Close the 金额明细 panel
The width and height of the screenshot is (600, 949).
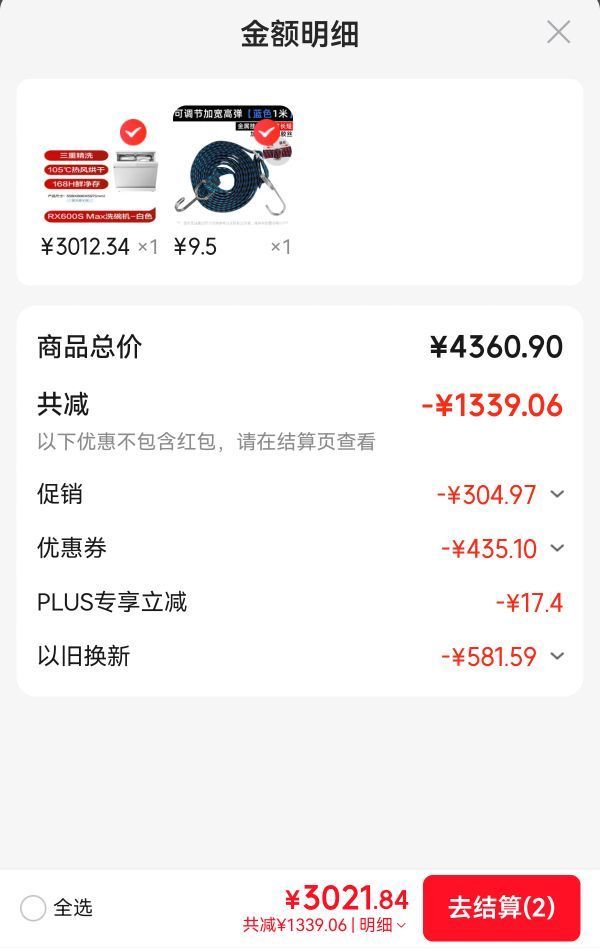(558, 32)
